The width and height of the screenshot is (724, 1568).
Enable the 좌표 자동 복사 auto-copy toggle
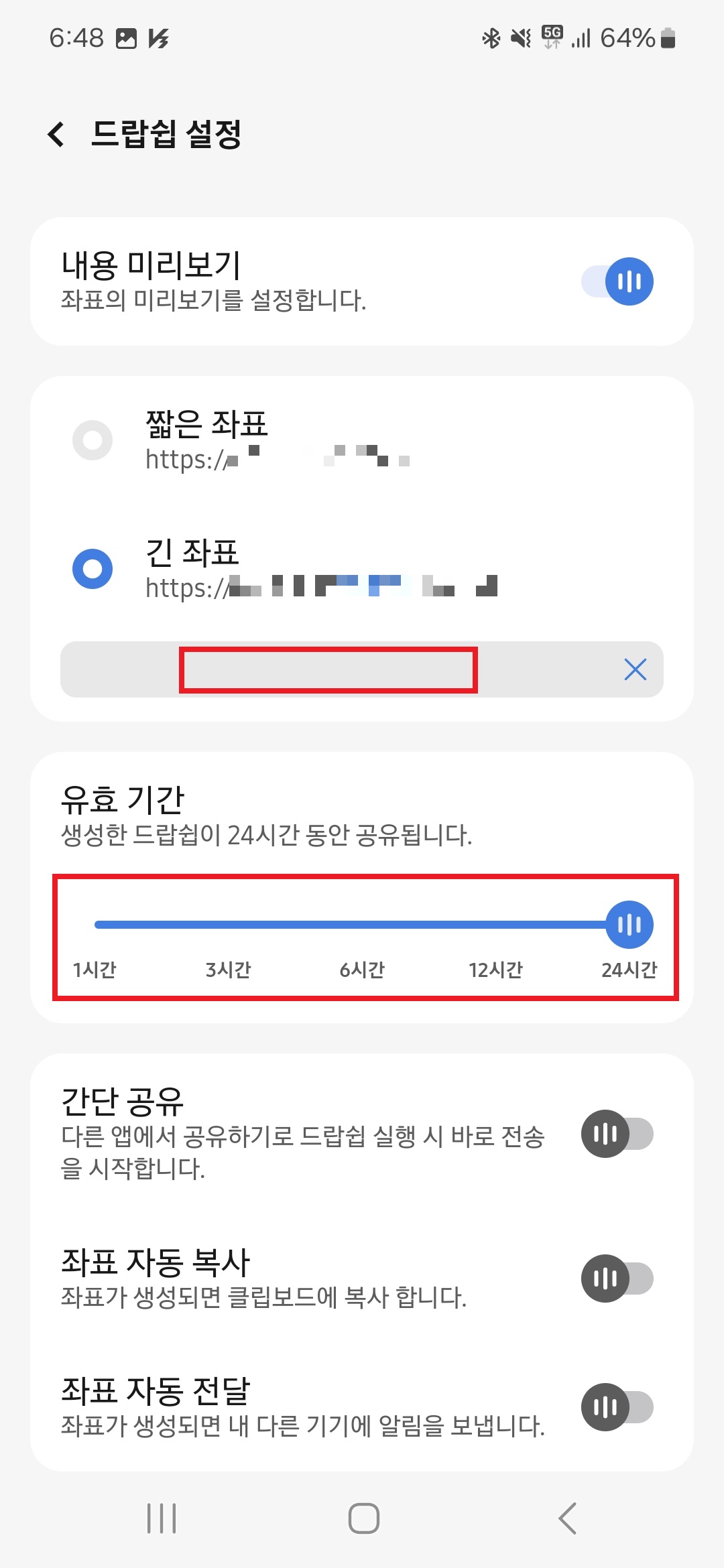point(617,1277)
